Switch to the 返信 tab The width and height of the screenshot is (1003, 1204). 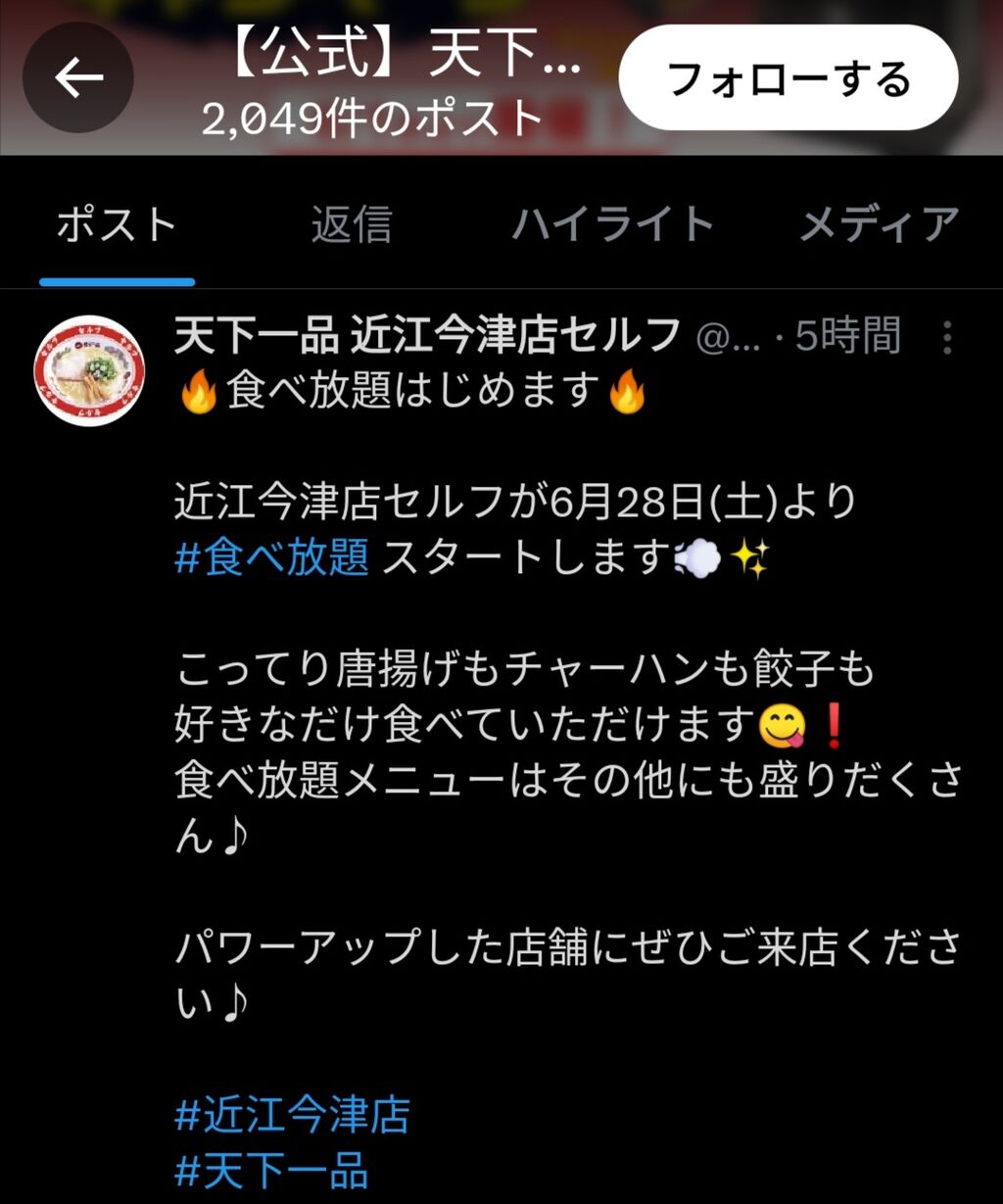[x=352, y=224]
